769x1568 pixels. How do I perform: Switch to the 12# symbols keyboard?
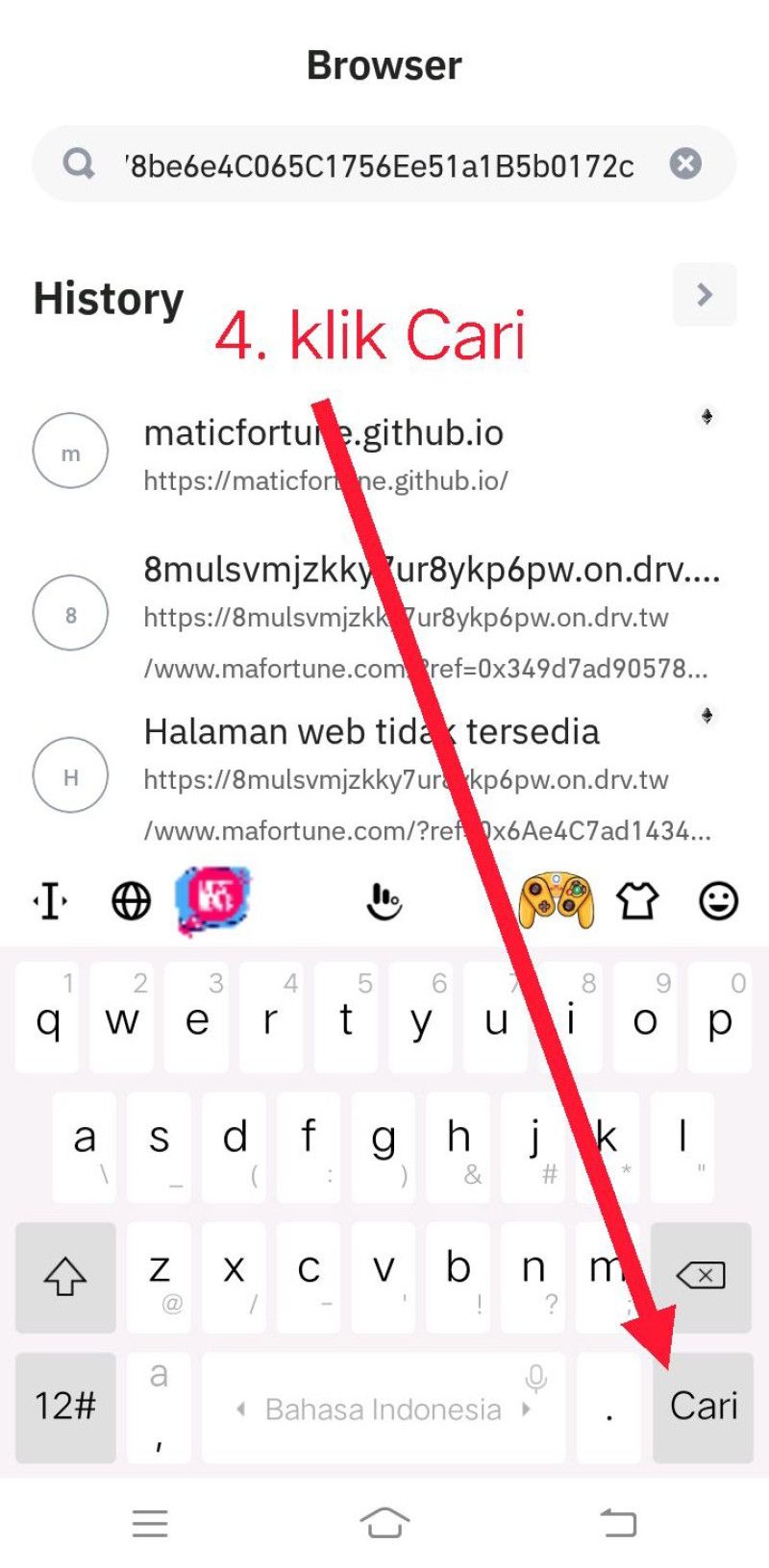[x=65, y=1407]
